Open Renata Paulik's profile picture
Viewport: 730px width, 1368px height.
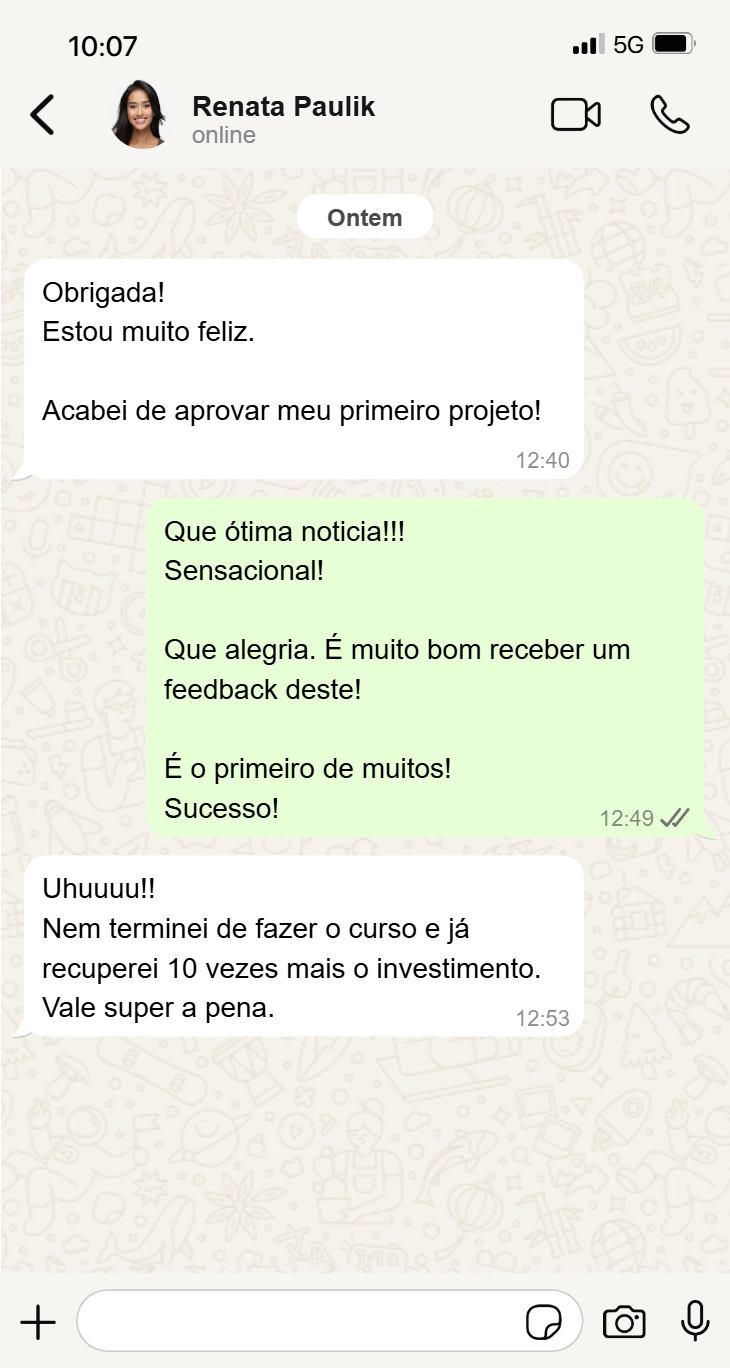139,114
